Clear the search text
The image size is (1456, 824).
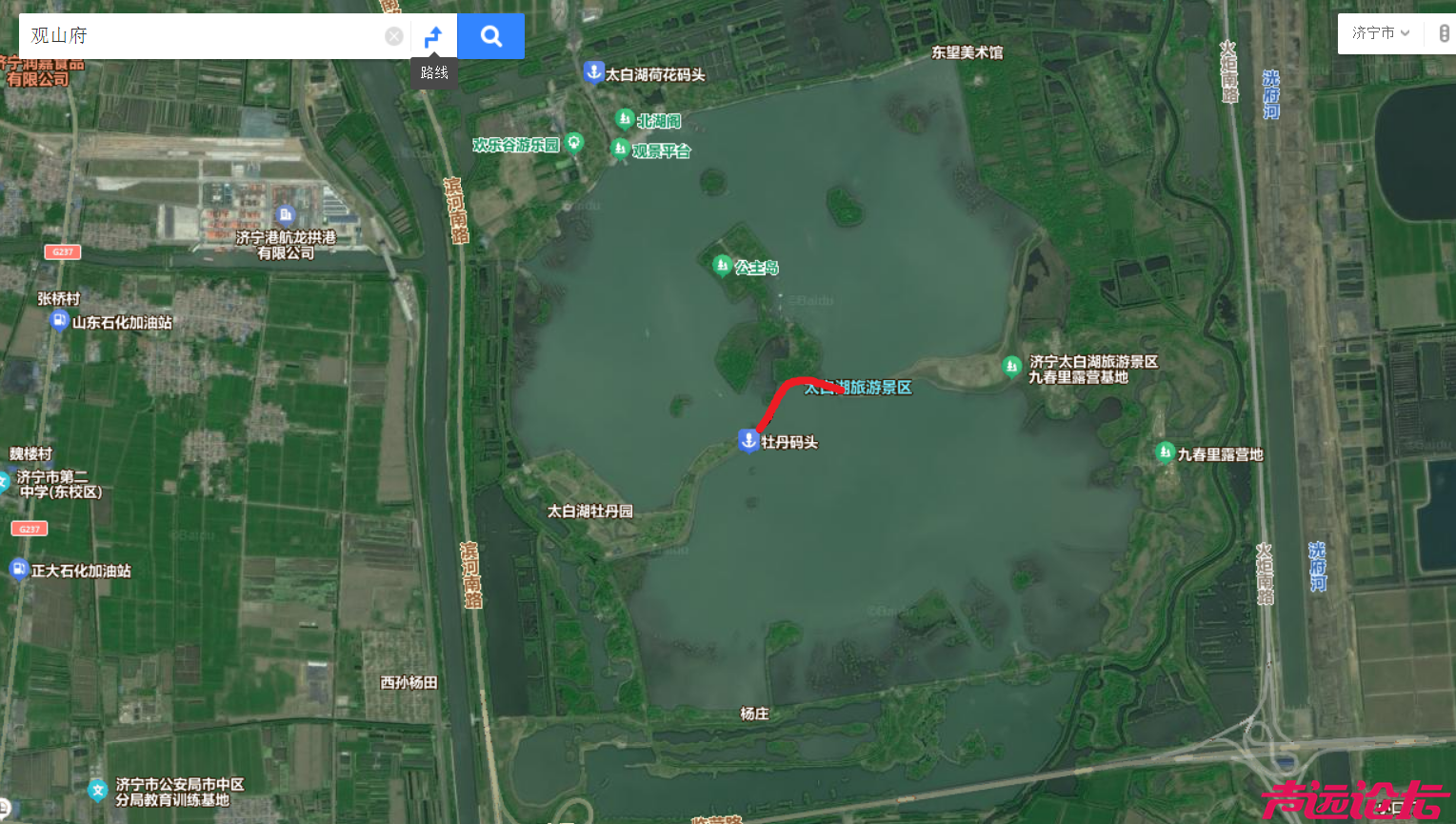click(393, 36)
